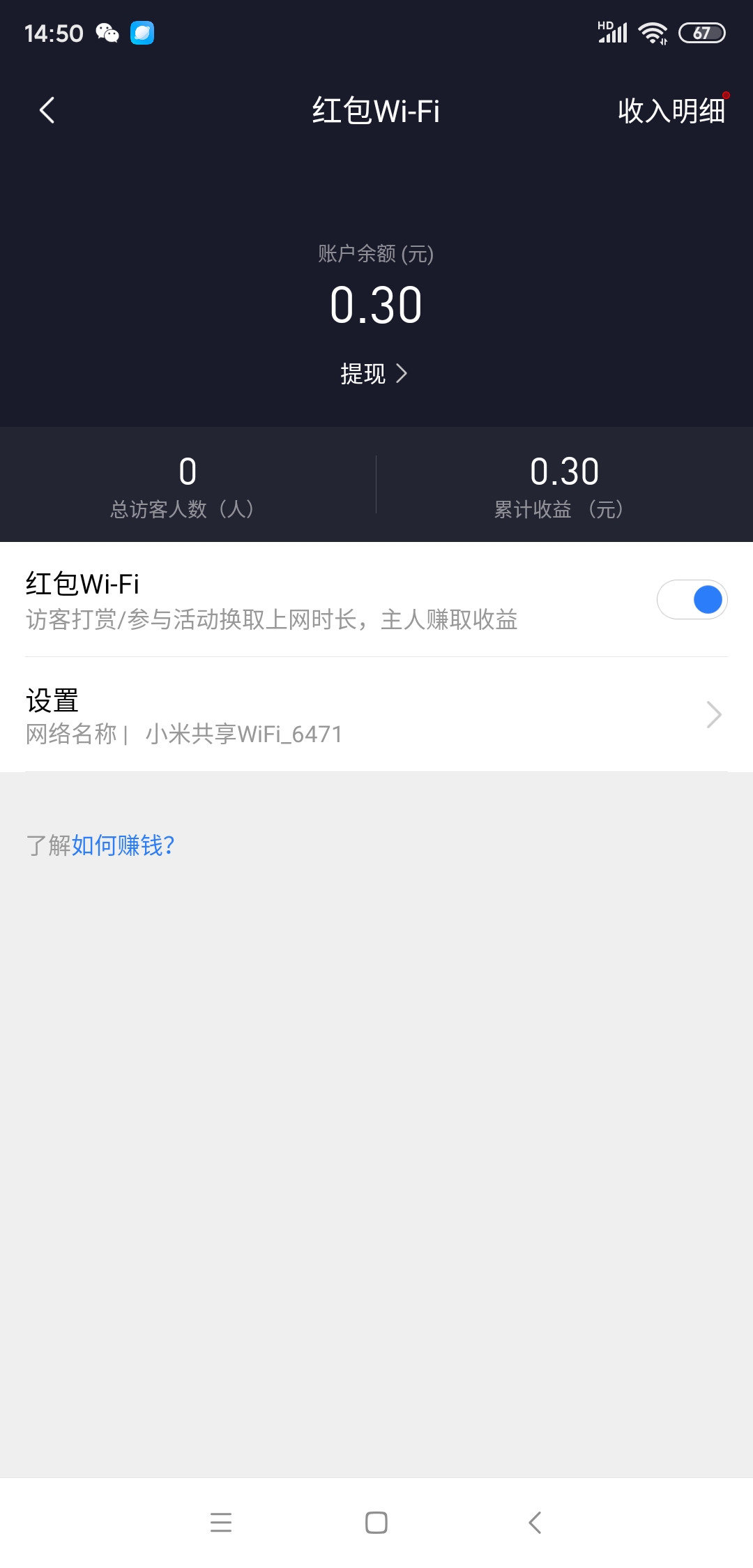Tap the 总访客人数 visitor count

(x=187, y=485)
